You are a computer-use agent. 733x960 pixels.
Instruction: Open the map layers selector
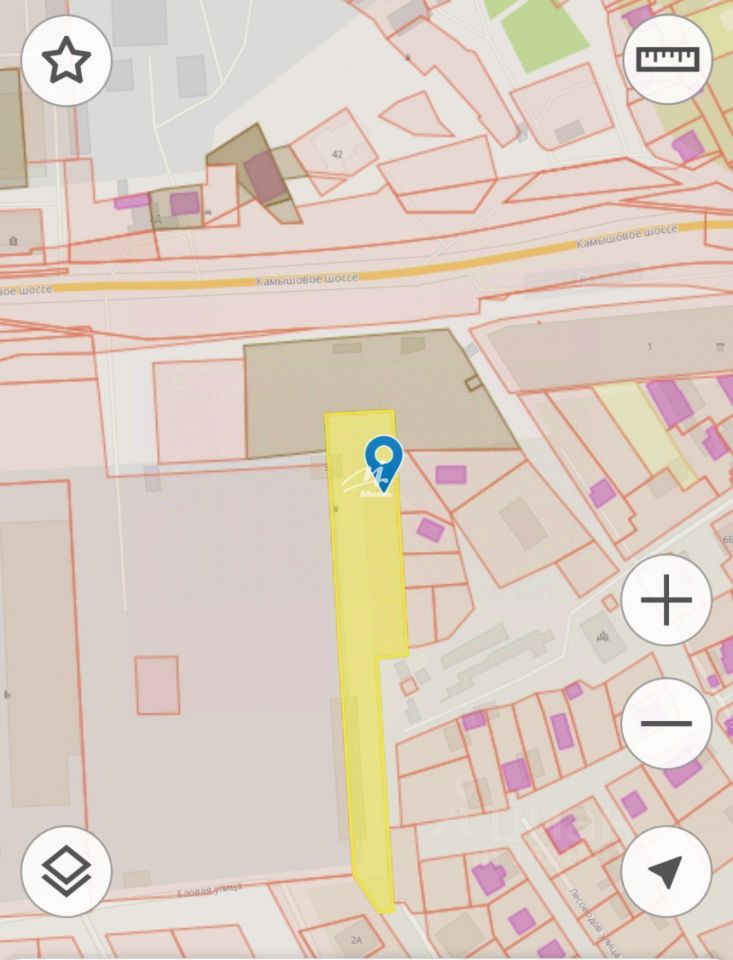[x=66, y=871]
